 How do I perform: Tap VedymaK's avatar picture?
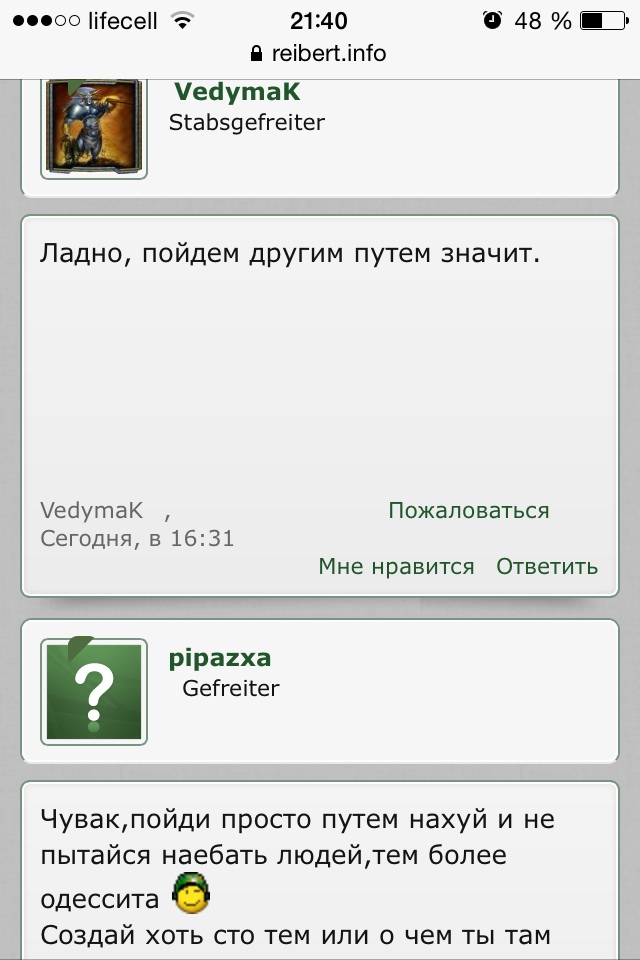pyautogui.click(x=94, y=128)
